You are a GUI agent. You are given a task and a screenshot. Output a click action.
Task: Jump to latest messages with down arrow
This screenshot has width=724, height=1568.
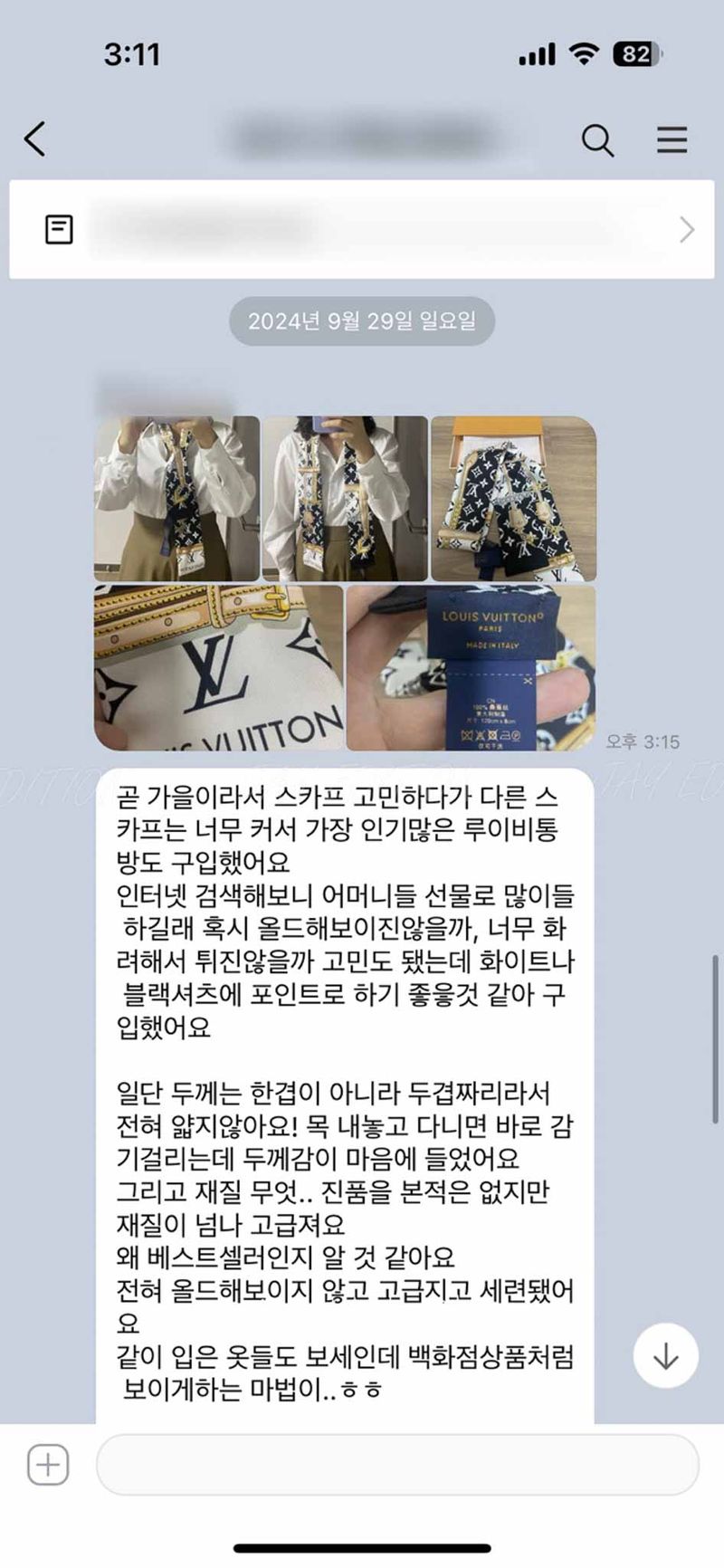(x=665, y=1355)
